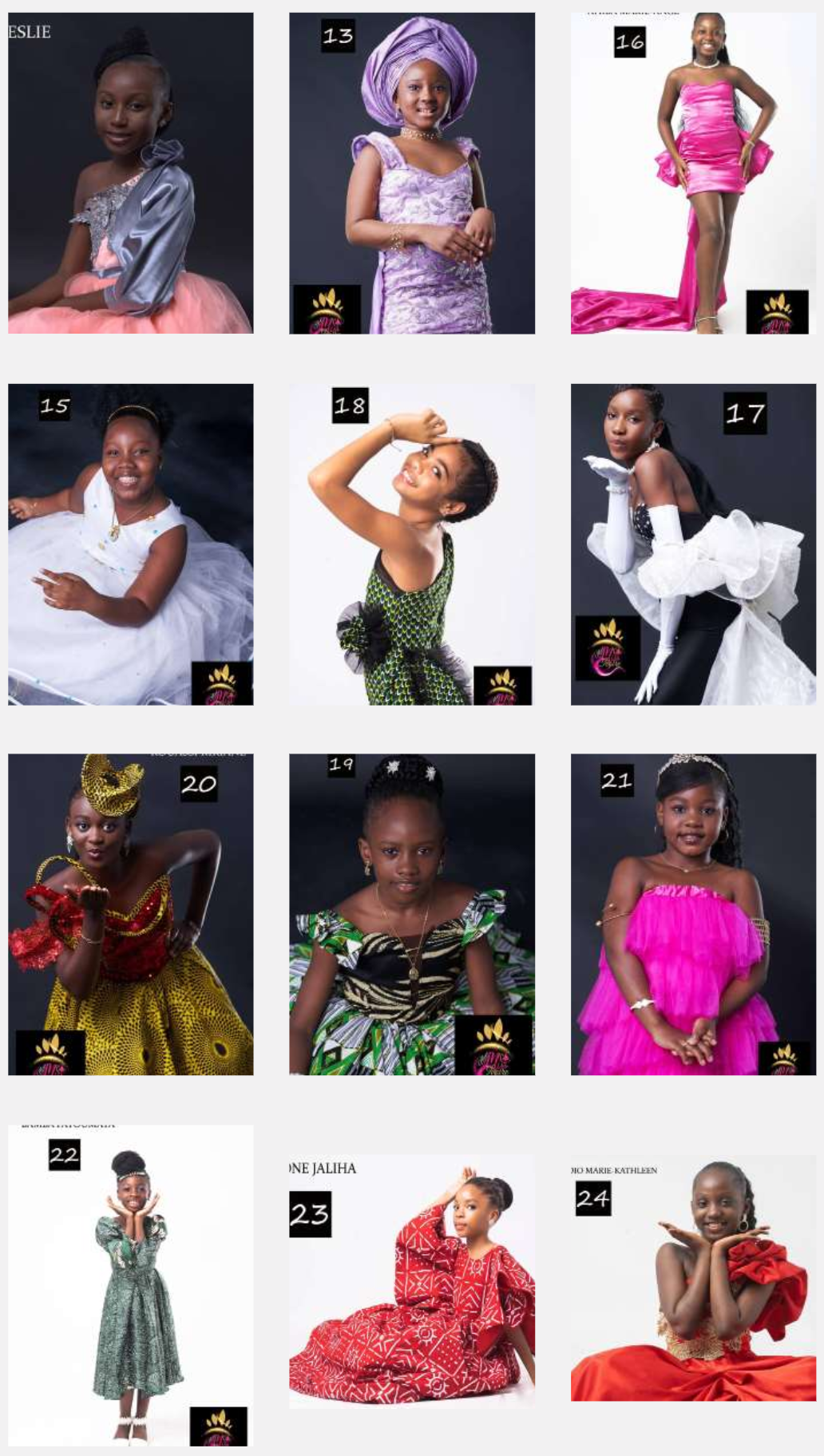The width and height of the screenshot is (824, 1456).
Task: Open contestant photo number 19
Action: (x=411, y=914)
